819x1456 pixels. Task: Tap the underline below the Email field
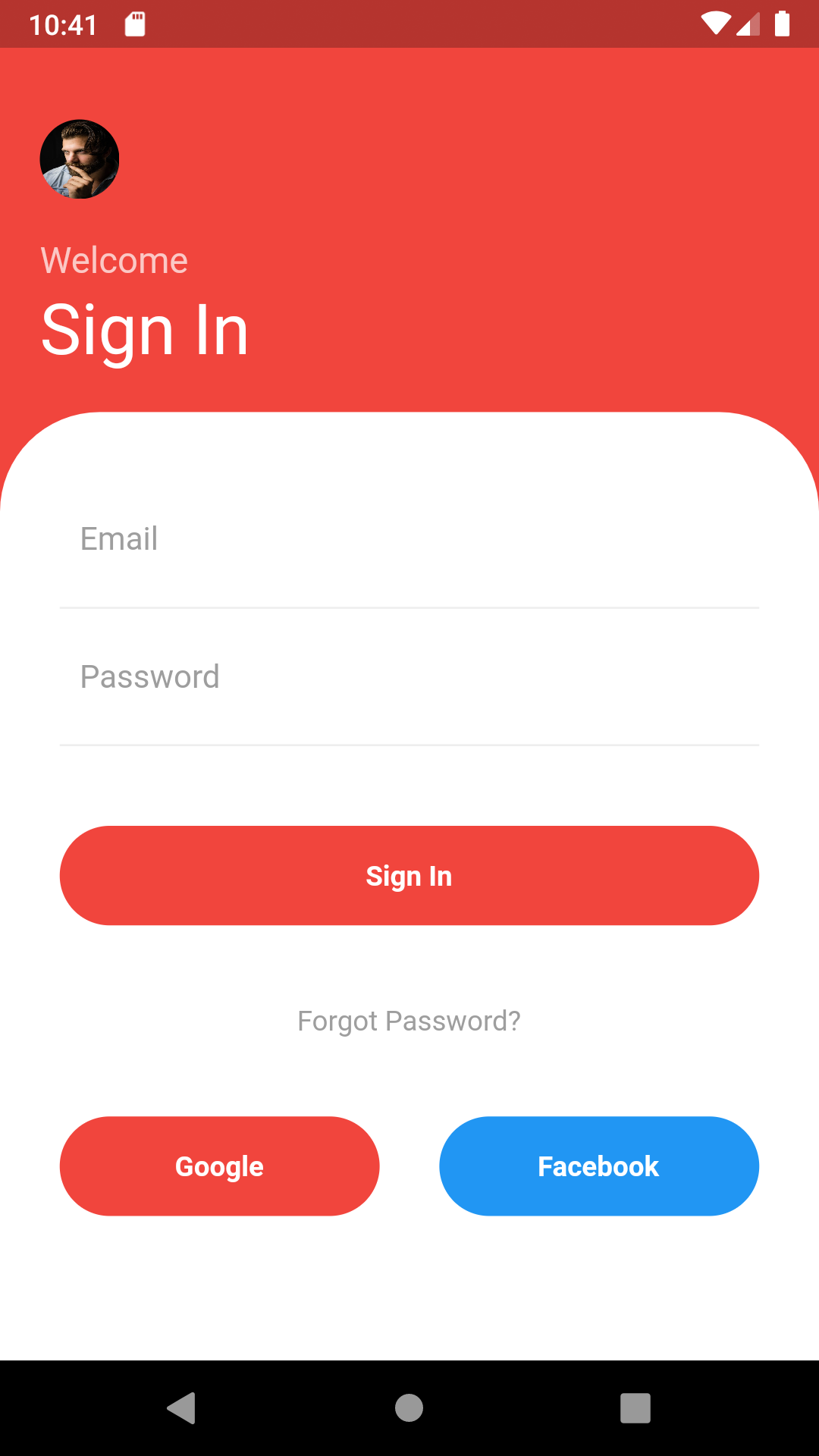[409, 607]
